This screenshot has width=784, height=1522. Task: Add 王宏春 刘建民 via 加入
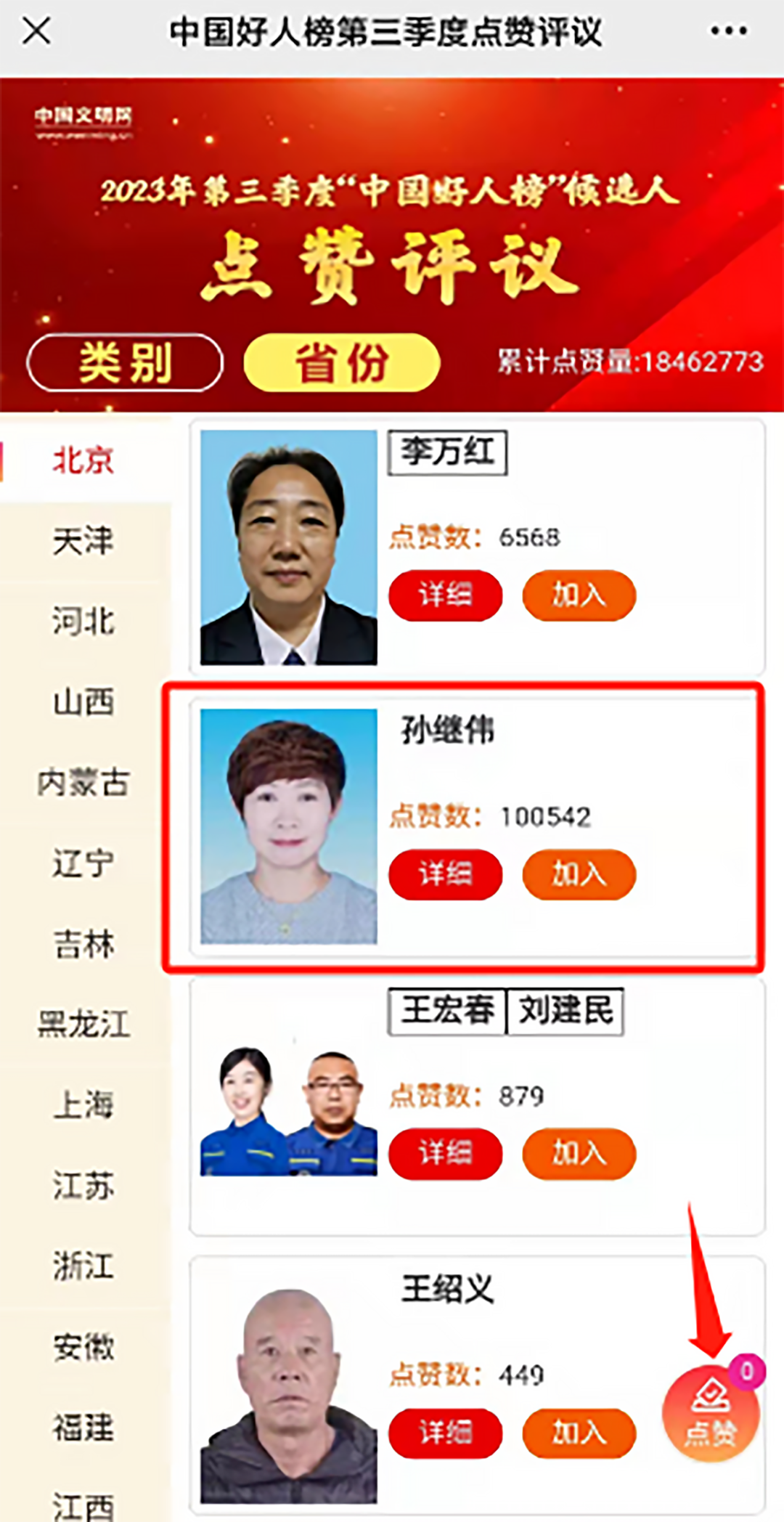point(579,1153)
